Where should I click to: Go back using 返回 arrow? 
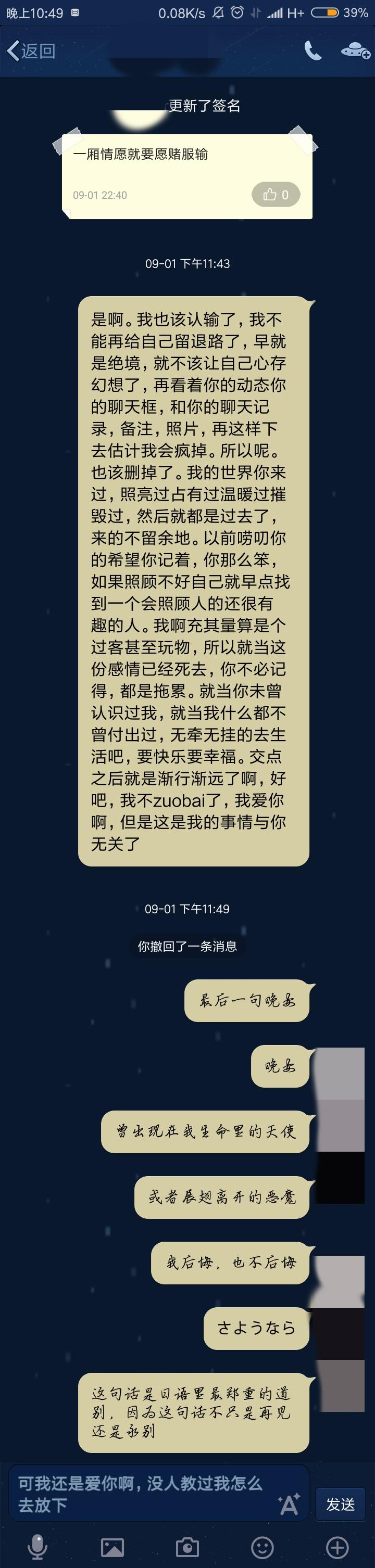30,50
